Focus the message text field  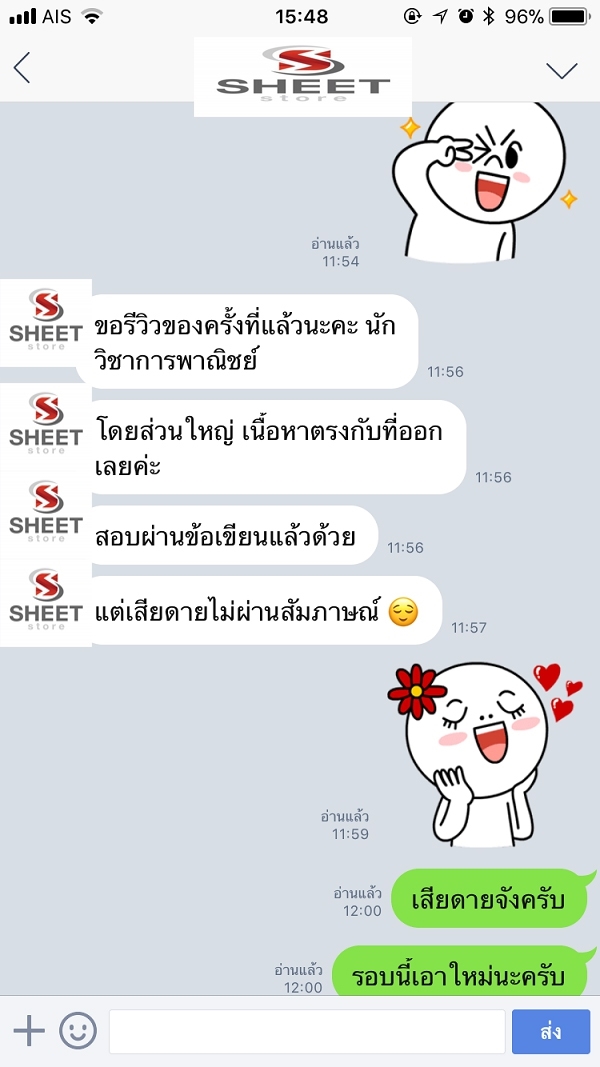tap(306, 1031)
